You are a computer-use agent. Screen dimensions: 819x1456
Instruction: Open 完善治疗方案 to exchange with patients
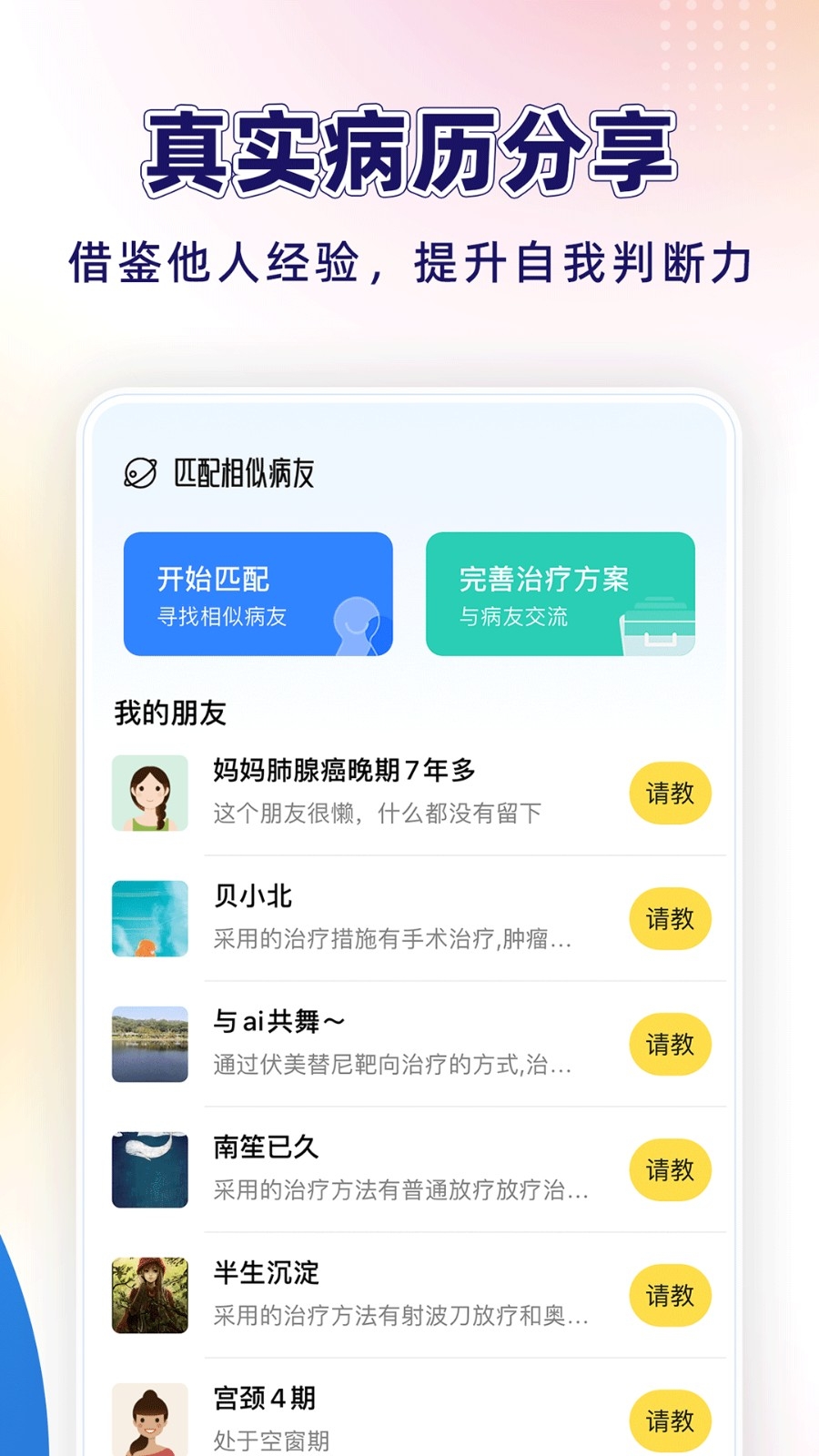561,594
